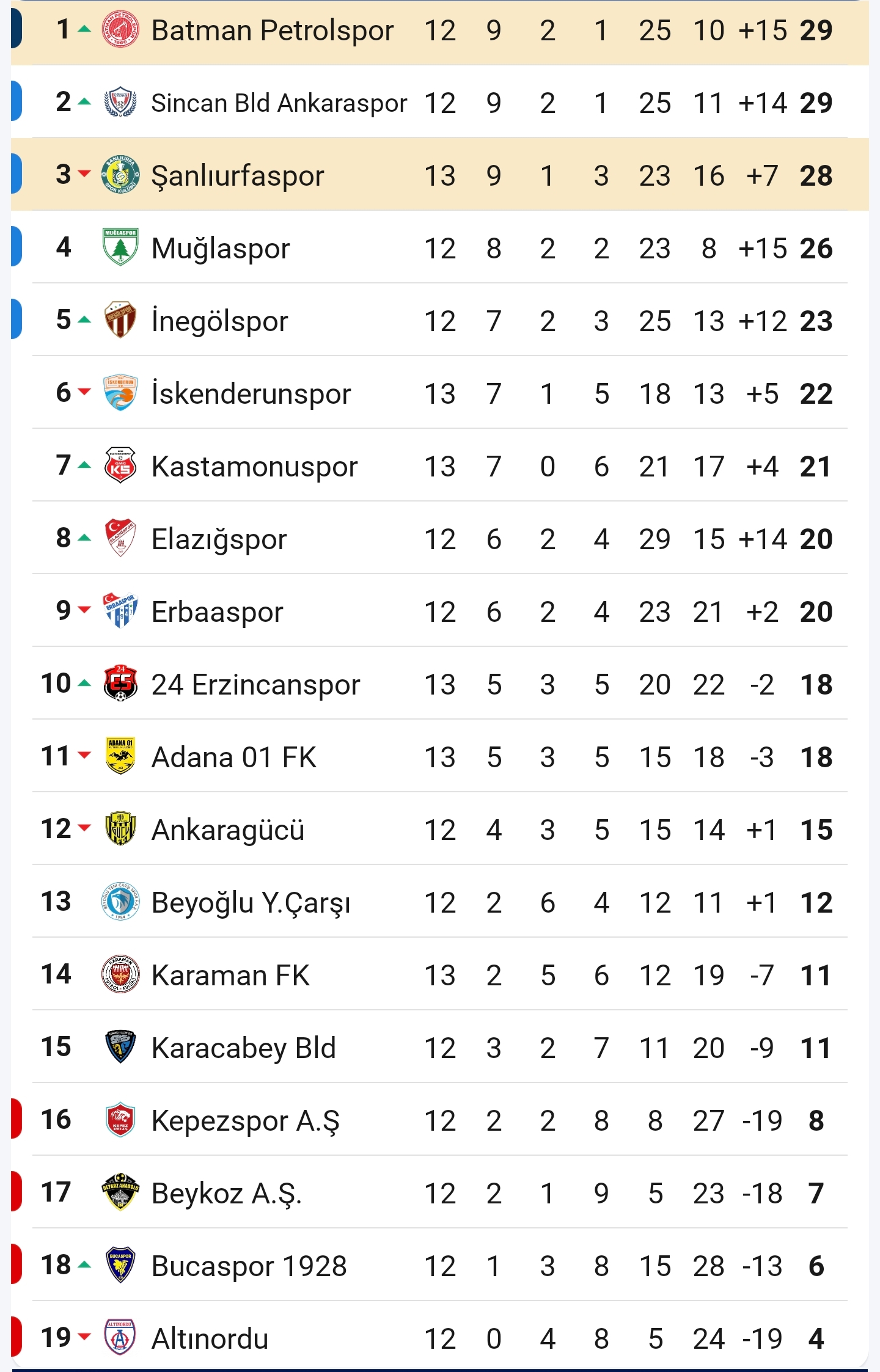
Task: Open Sincan Bld Ankaraspor row
Action: point(279,103)
